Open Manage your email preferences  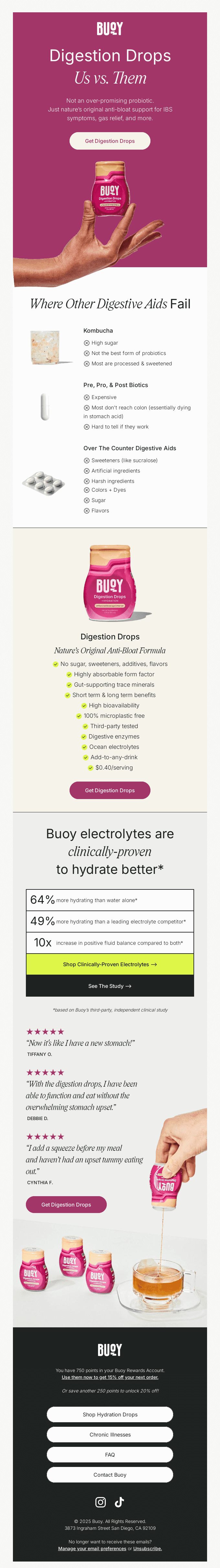click(x=93, y=1549)
